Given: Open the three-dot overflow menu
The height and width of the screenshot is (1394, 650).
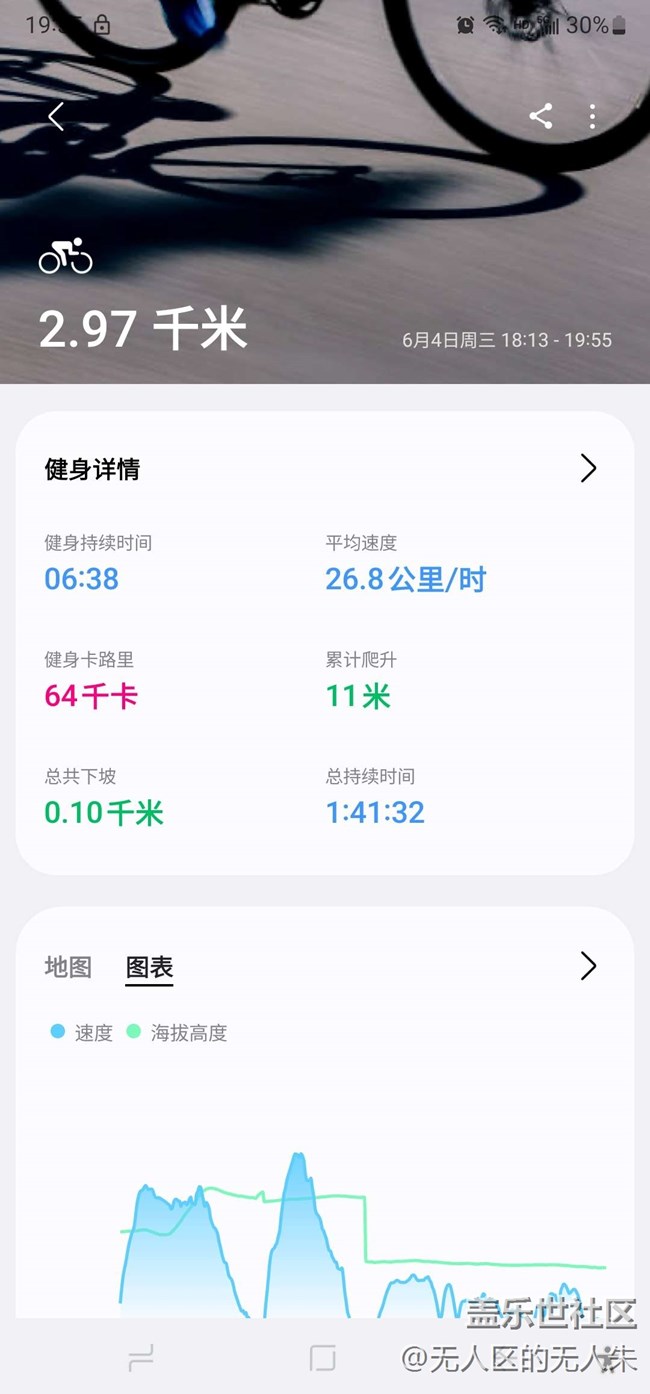Looking at the screenshot, I should (593, 116).
